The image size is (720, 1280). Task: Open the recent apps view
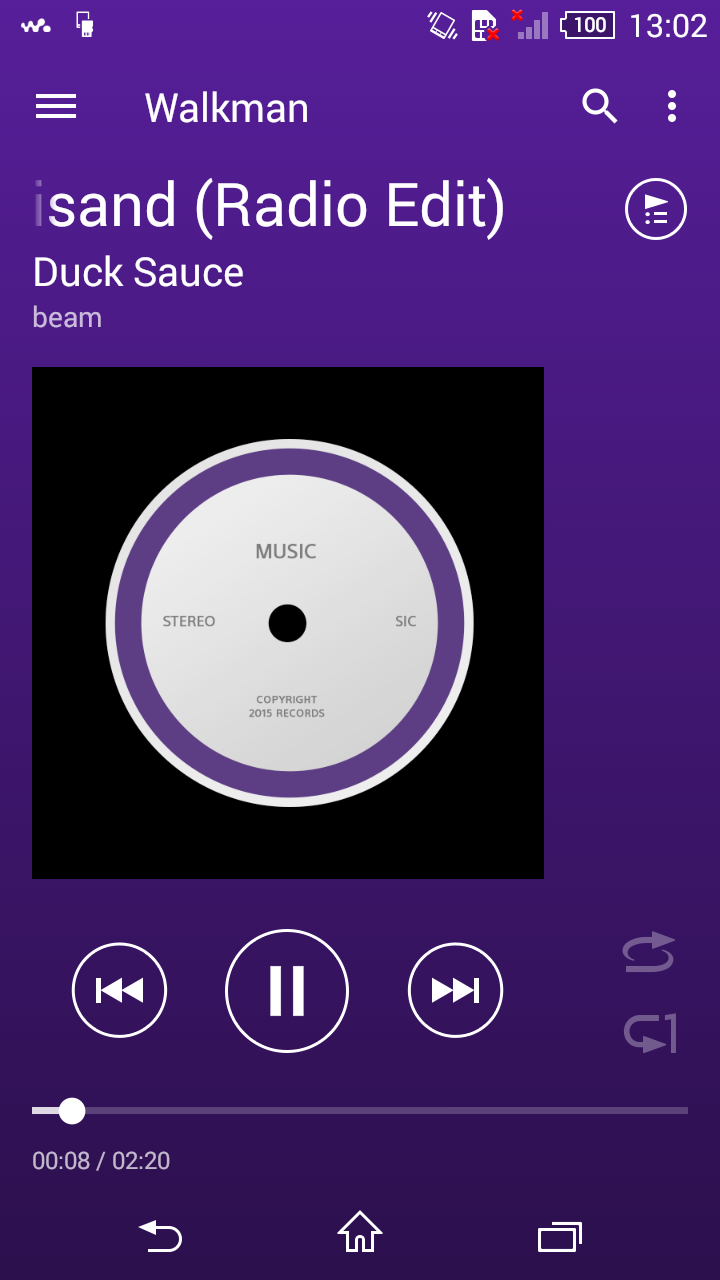(x=560, y=1236)
